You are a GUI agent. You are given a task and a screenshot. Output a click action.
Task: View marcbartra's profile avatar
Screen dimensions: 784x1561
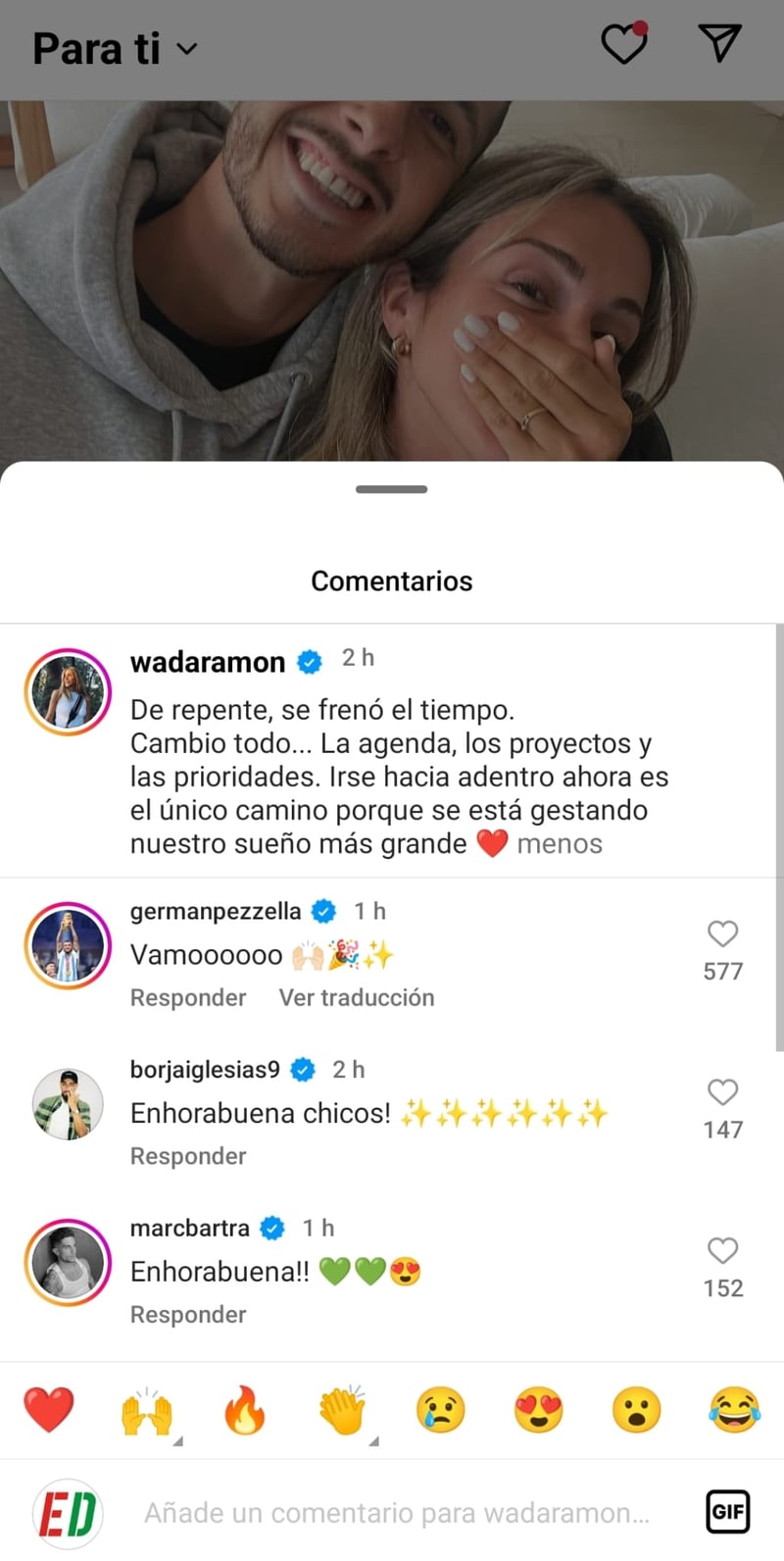[68, 1263]
